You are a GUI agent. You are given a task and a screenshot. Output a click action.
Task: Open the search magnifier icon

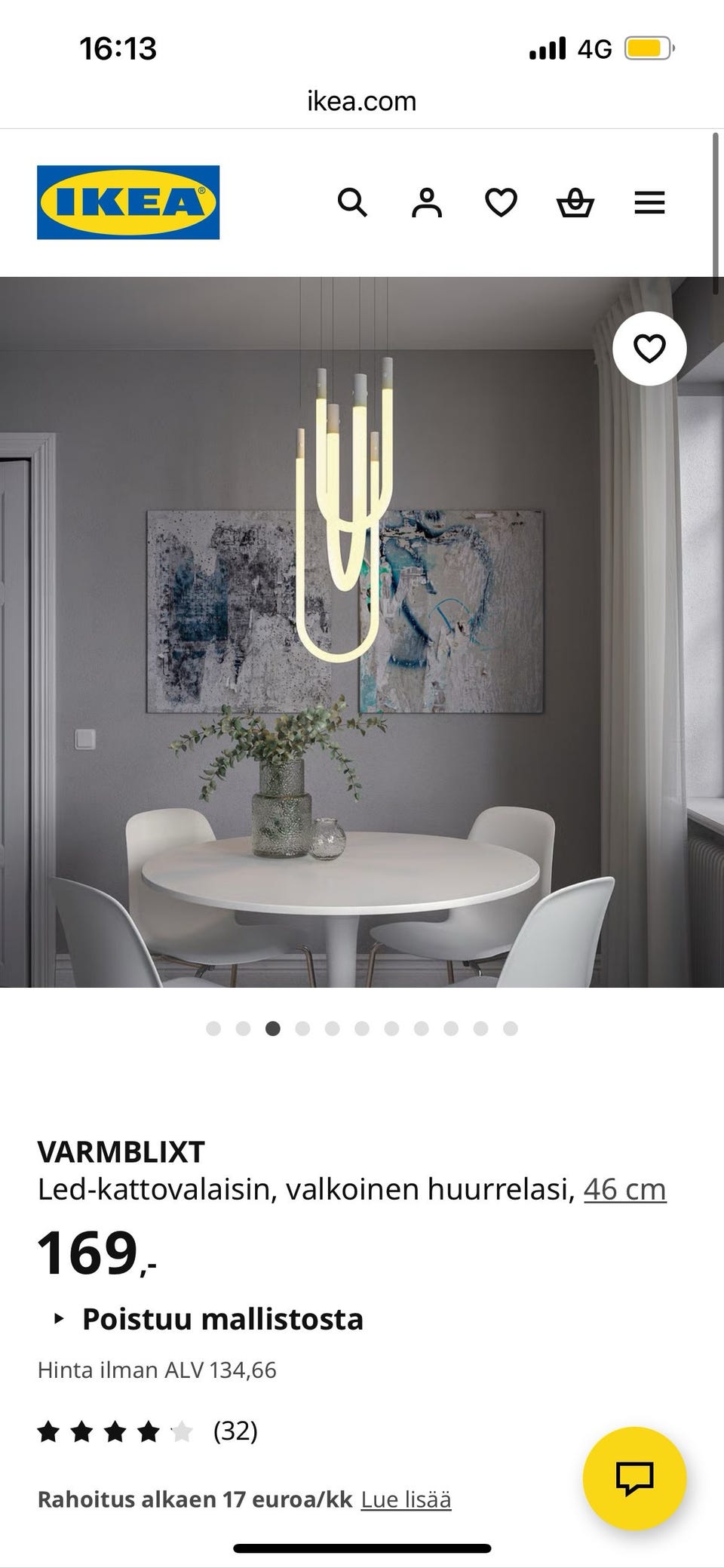point(352,203)
